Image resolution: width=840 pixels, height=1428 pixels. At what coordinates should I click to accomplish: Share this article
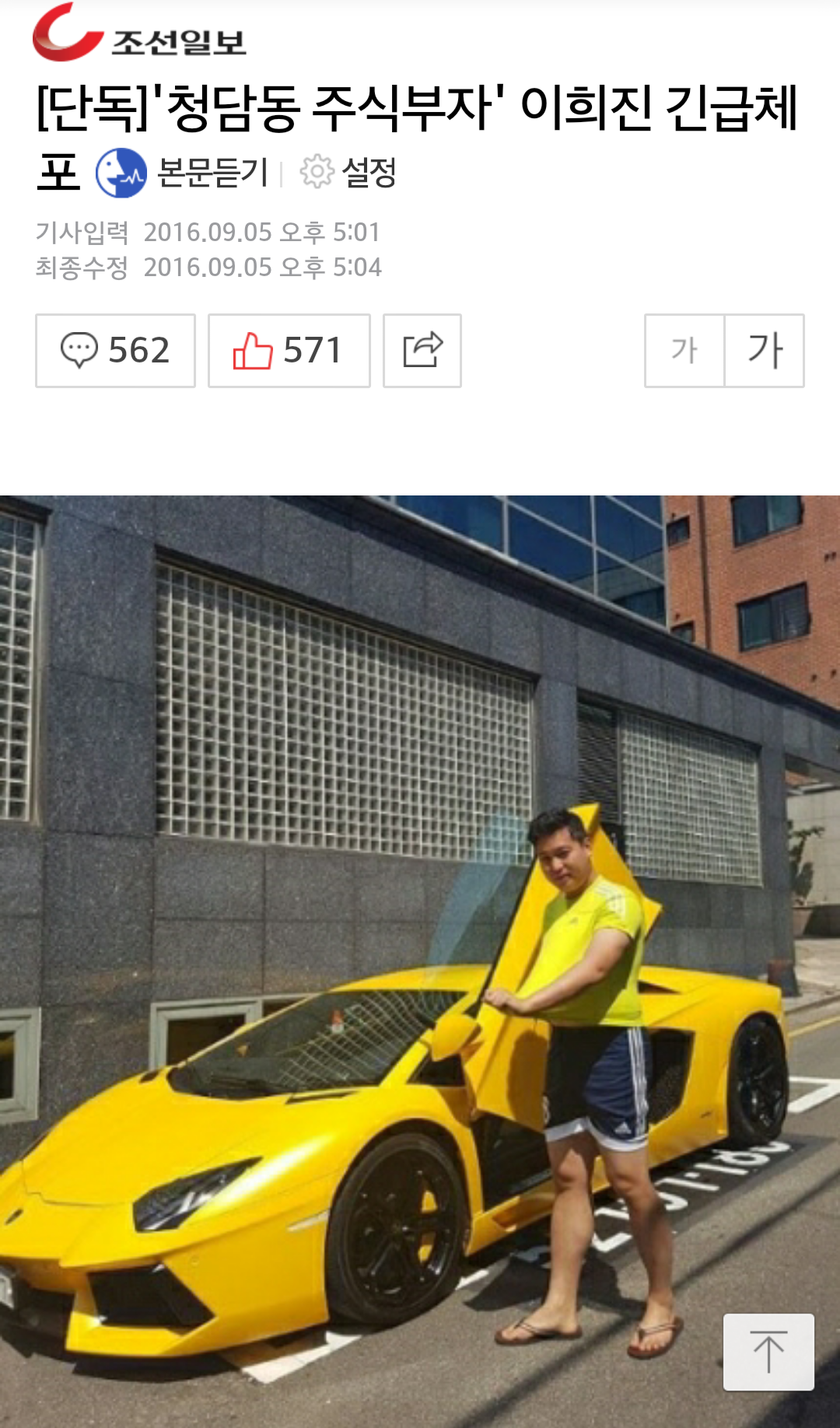[422, 351]
